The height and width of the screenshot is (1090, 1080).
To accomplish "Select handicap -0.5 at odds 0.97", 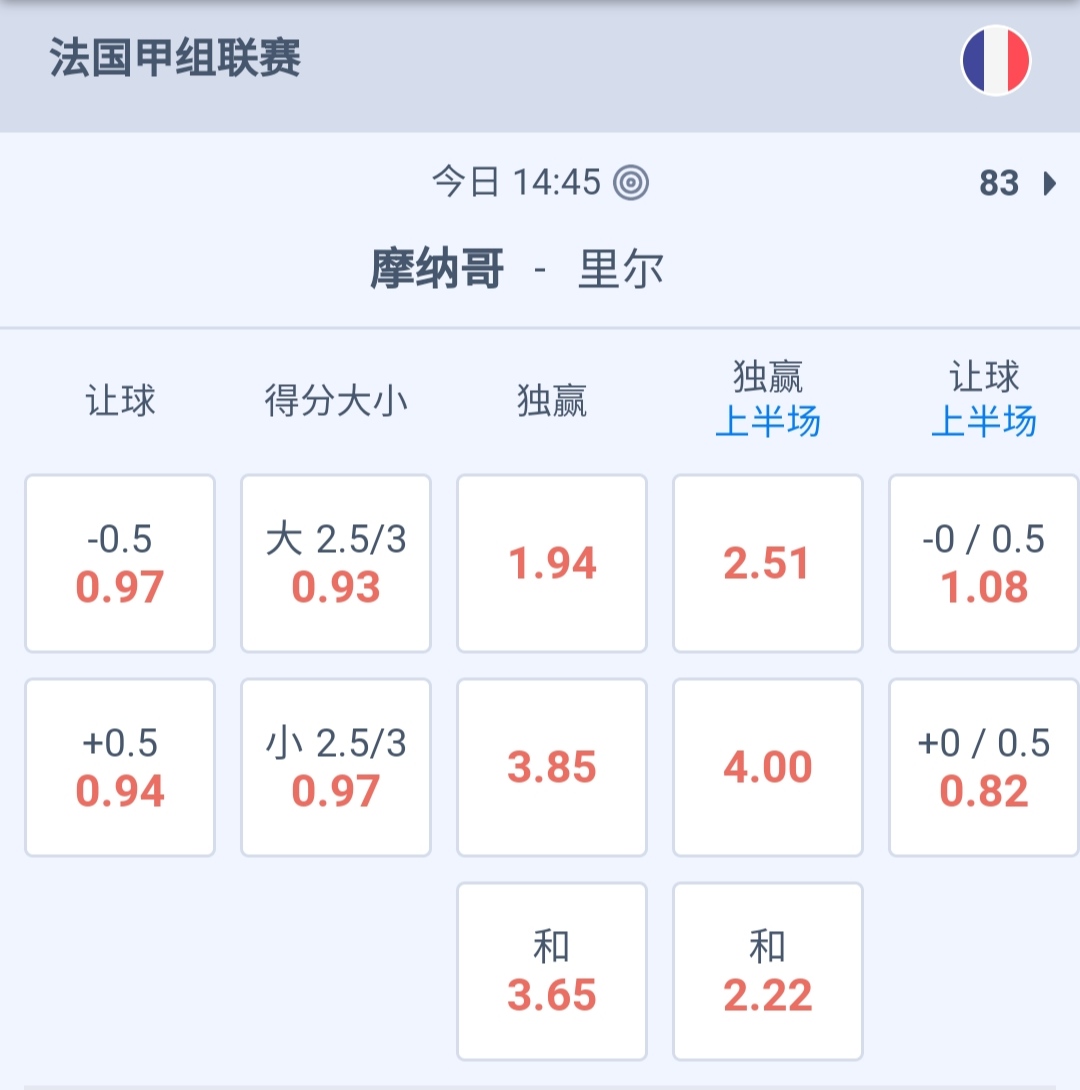I will point(120,564).
